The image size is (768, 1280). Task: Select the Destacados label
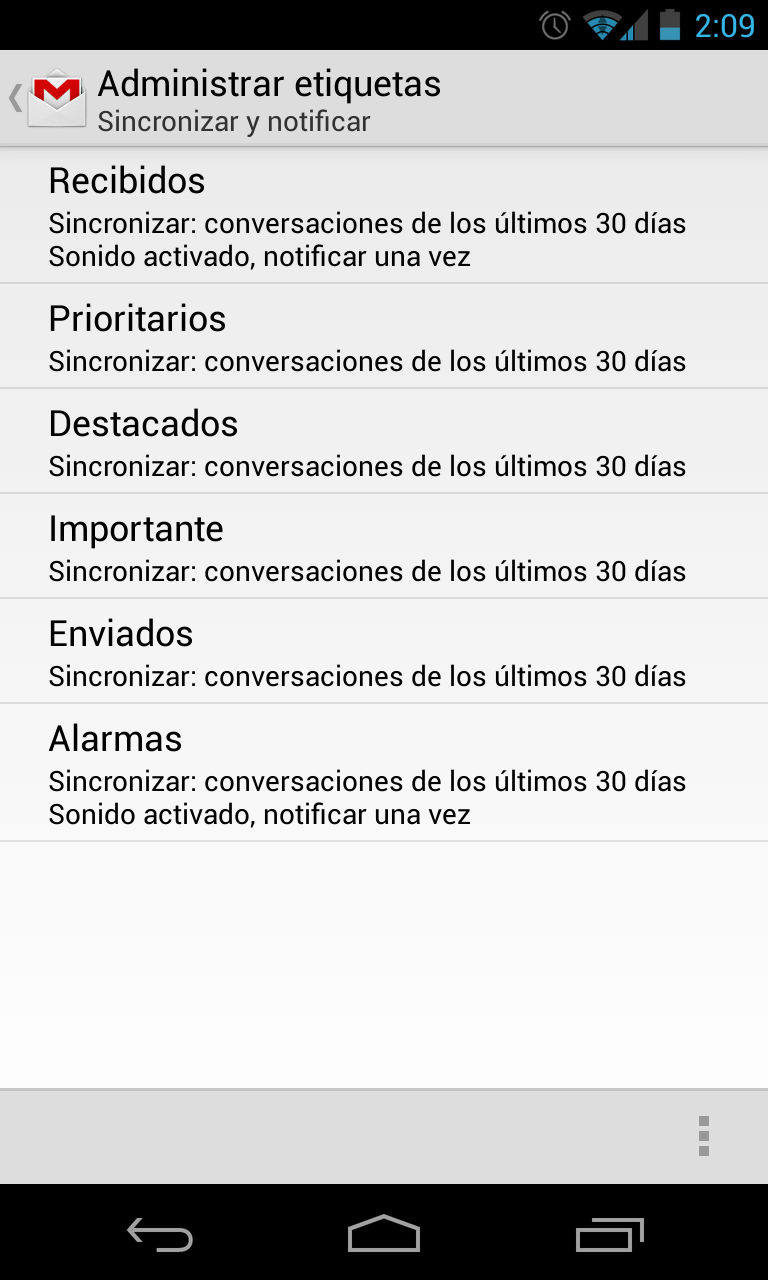tap(384, 441)
